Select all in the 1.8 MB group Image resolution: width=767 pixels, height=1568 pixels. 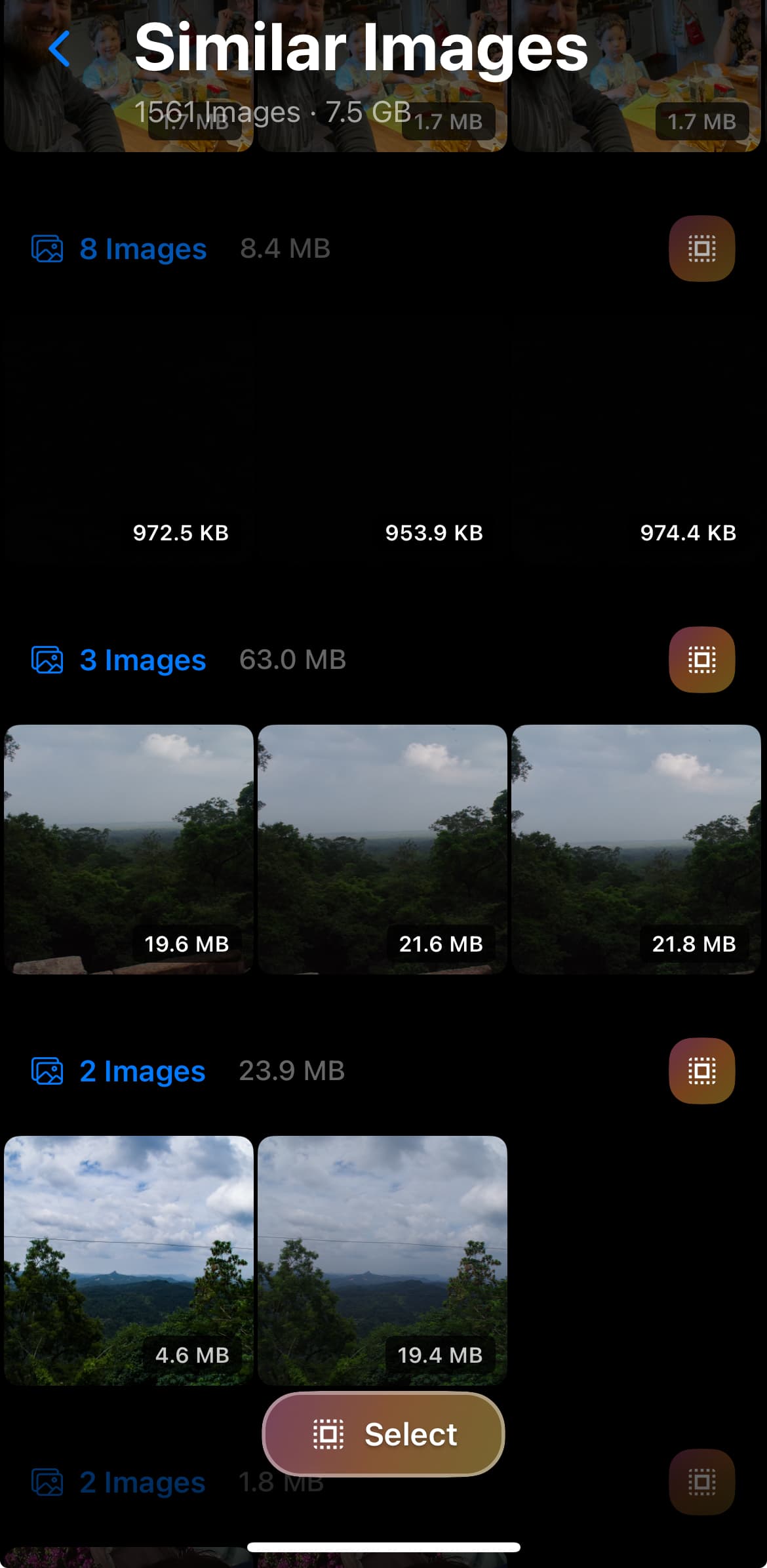(x=701, y=1482)
